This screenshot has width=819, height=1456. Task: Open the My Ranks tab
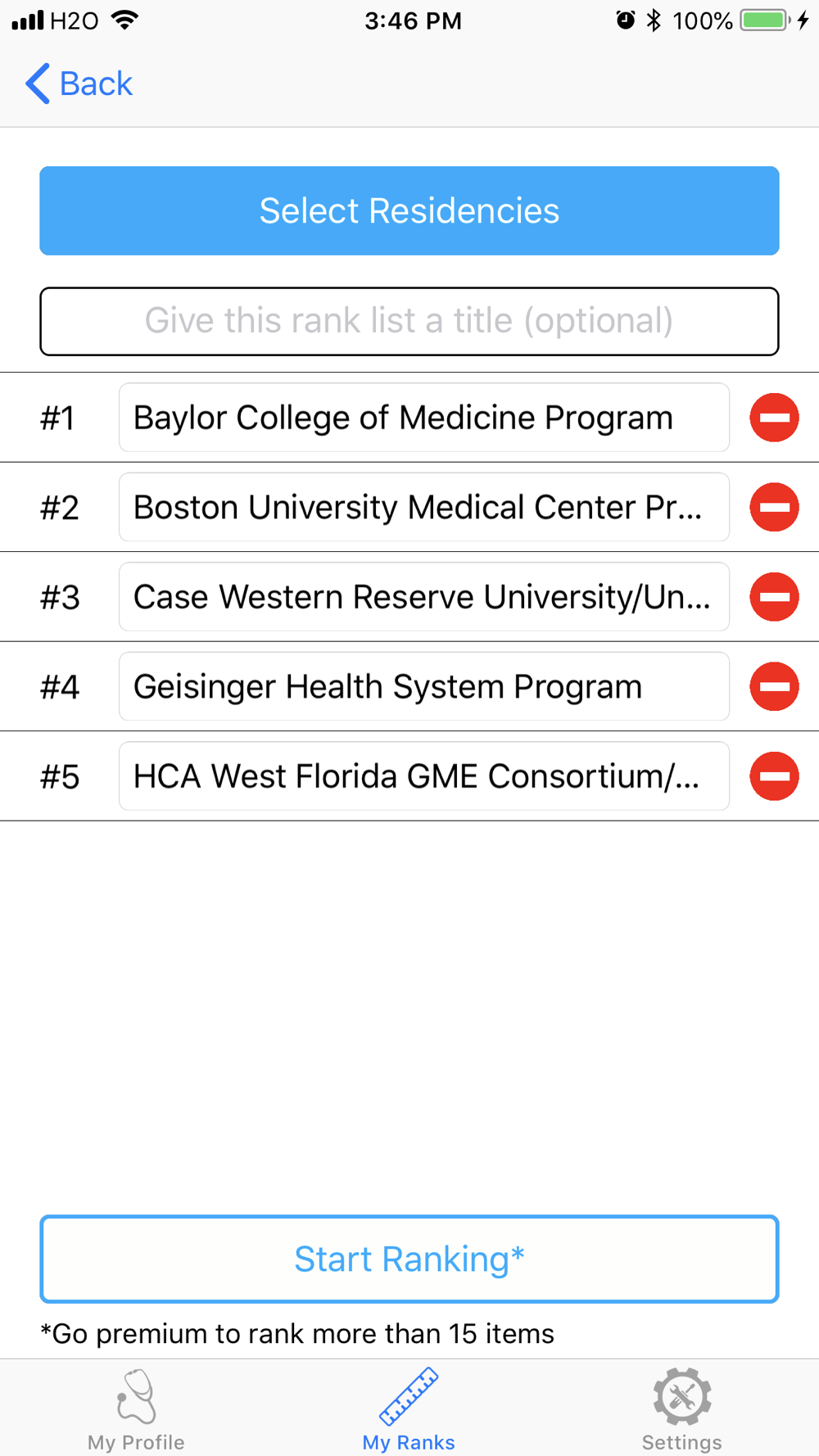(409, 1409)
